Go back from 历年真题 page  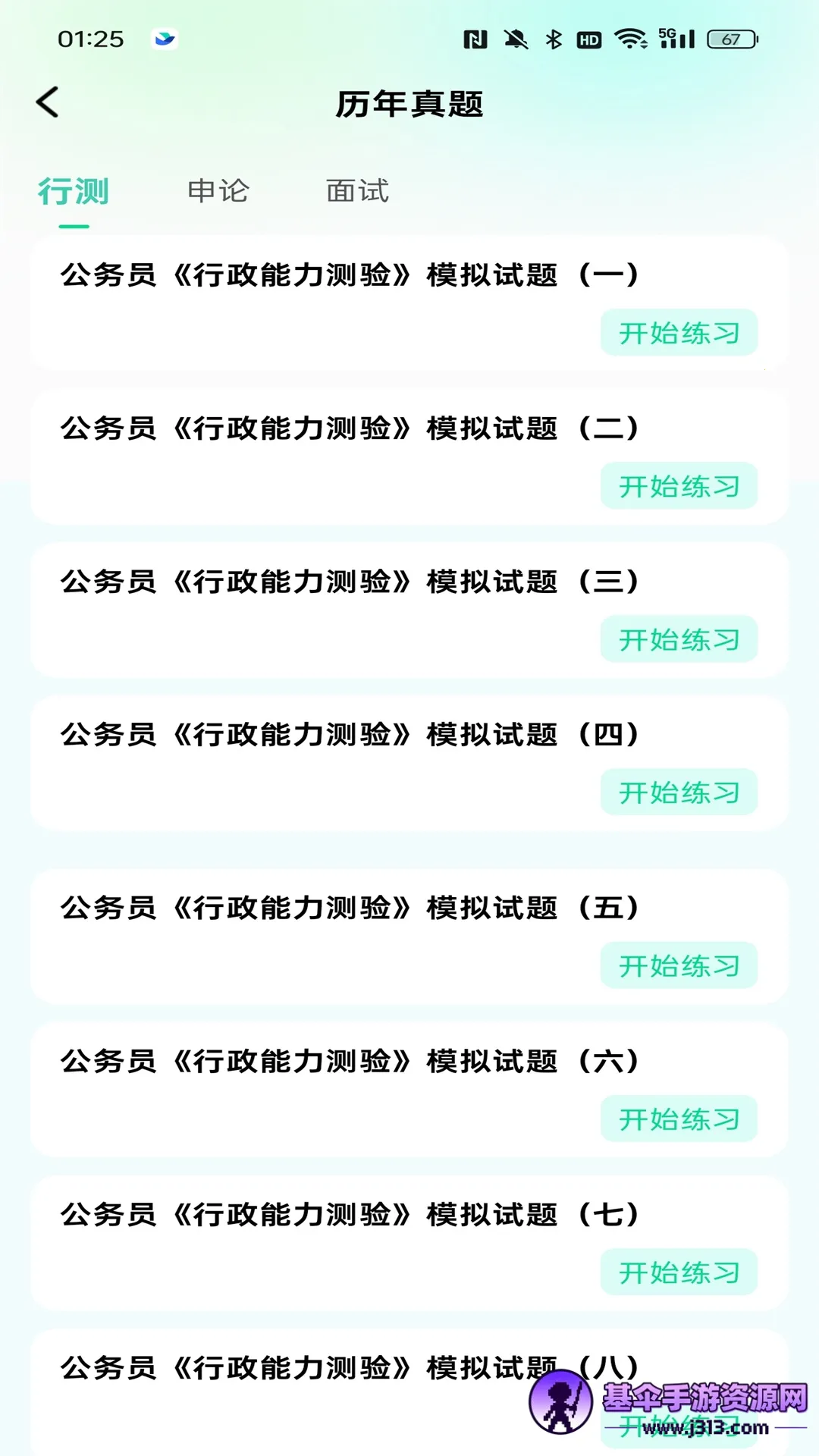pos(48,102)
